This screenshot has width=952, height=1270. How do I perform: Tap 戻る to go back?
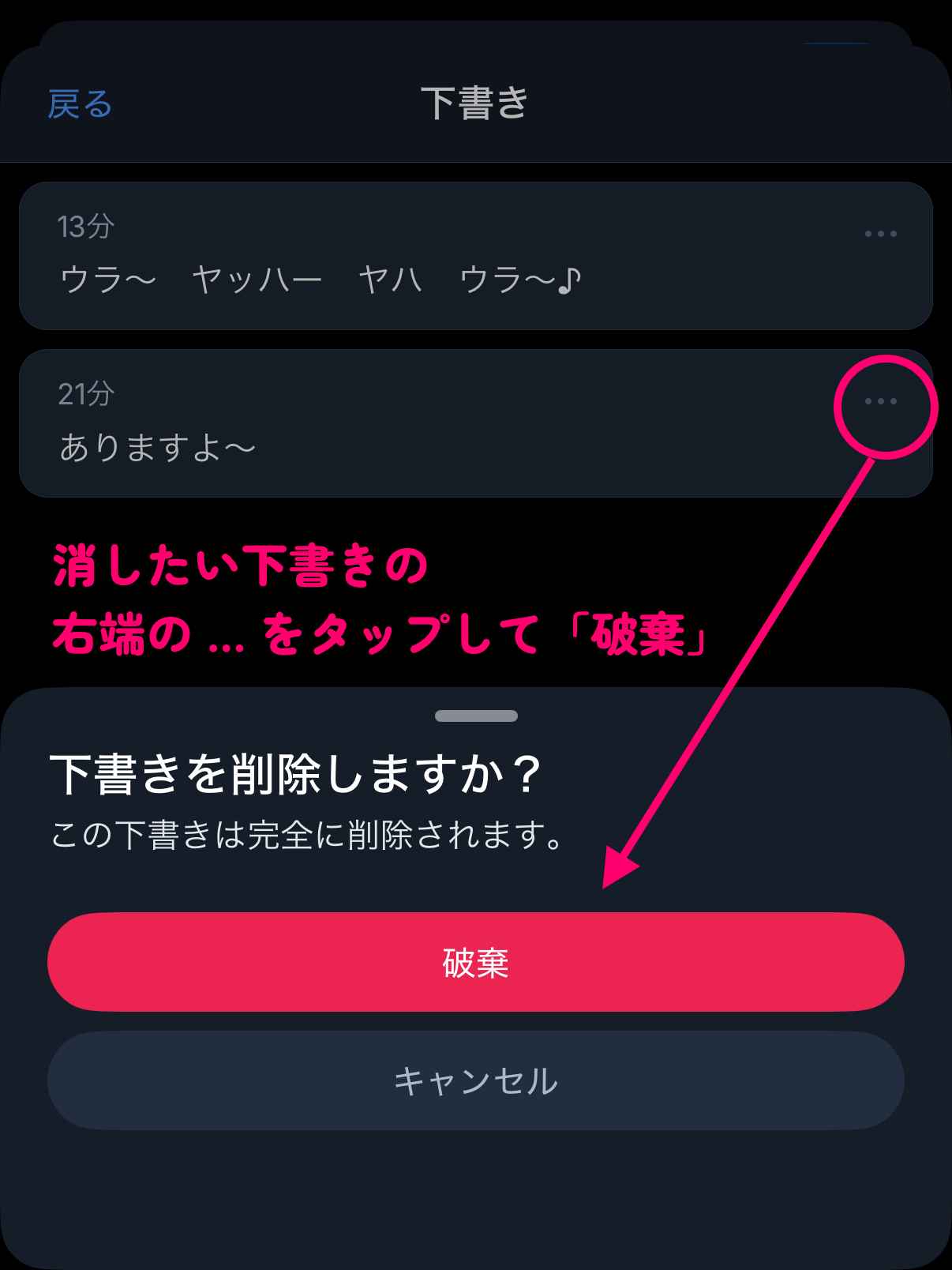click(80, 104)
